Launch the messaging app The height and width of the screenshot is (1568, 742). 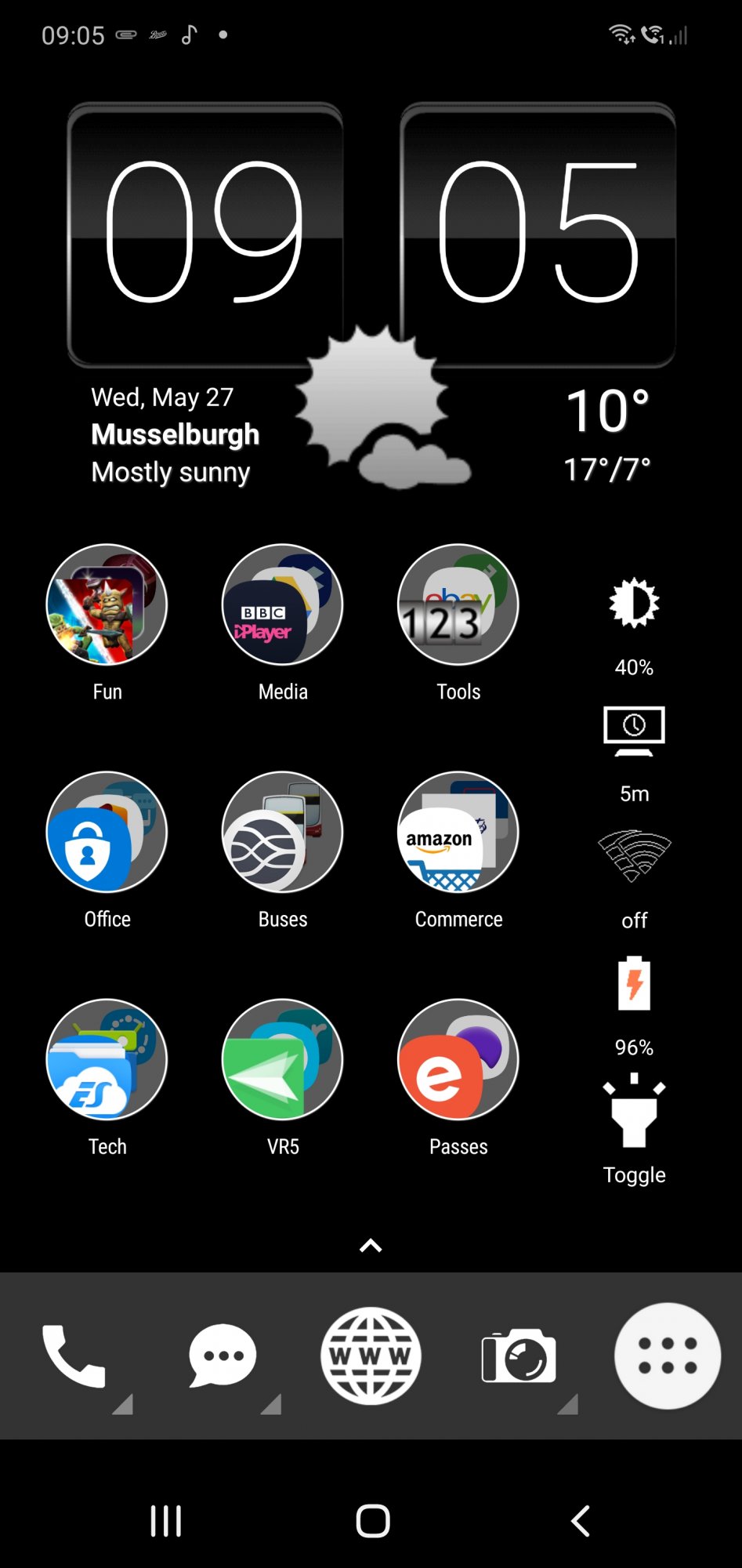point(223,1356)
